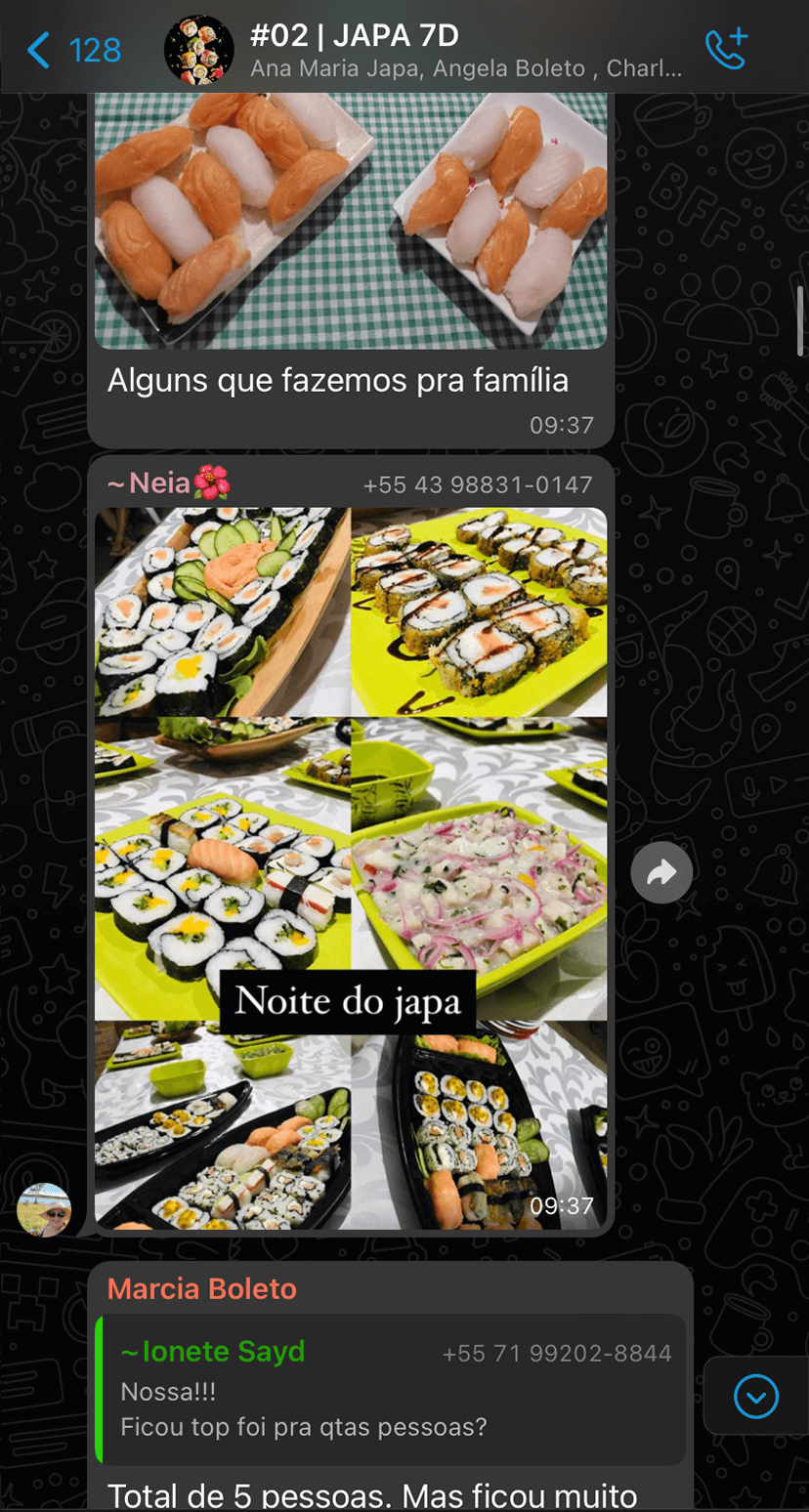Image resolution: width=809 pixels, height=1512 pixels.
Task: Open the nigiri photo captioned family
Action: point(350,220)
